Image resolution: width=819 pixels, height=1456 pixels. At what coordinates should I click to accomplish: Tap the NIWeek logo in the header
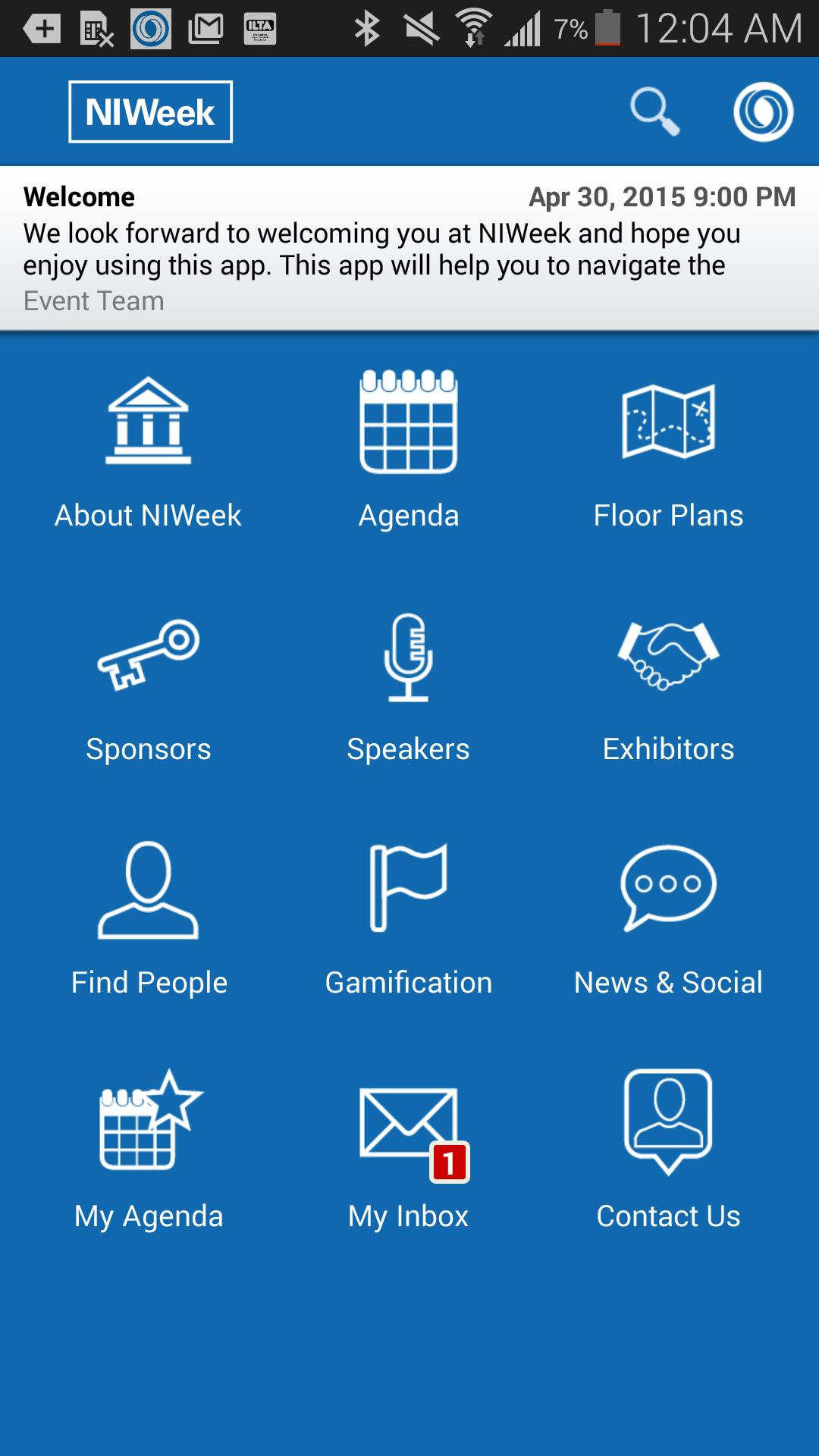point(150,111)
